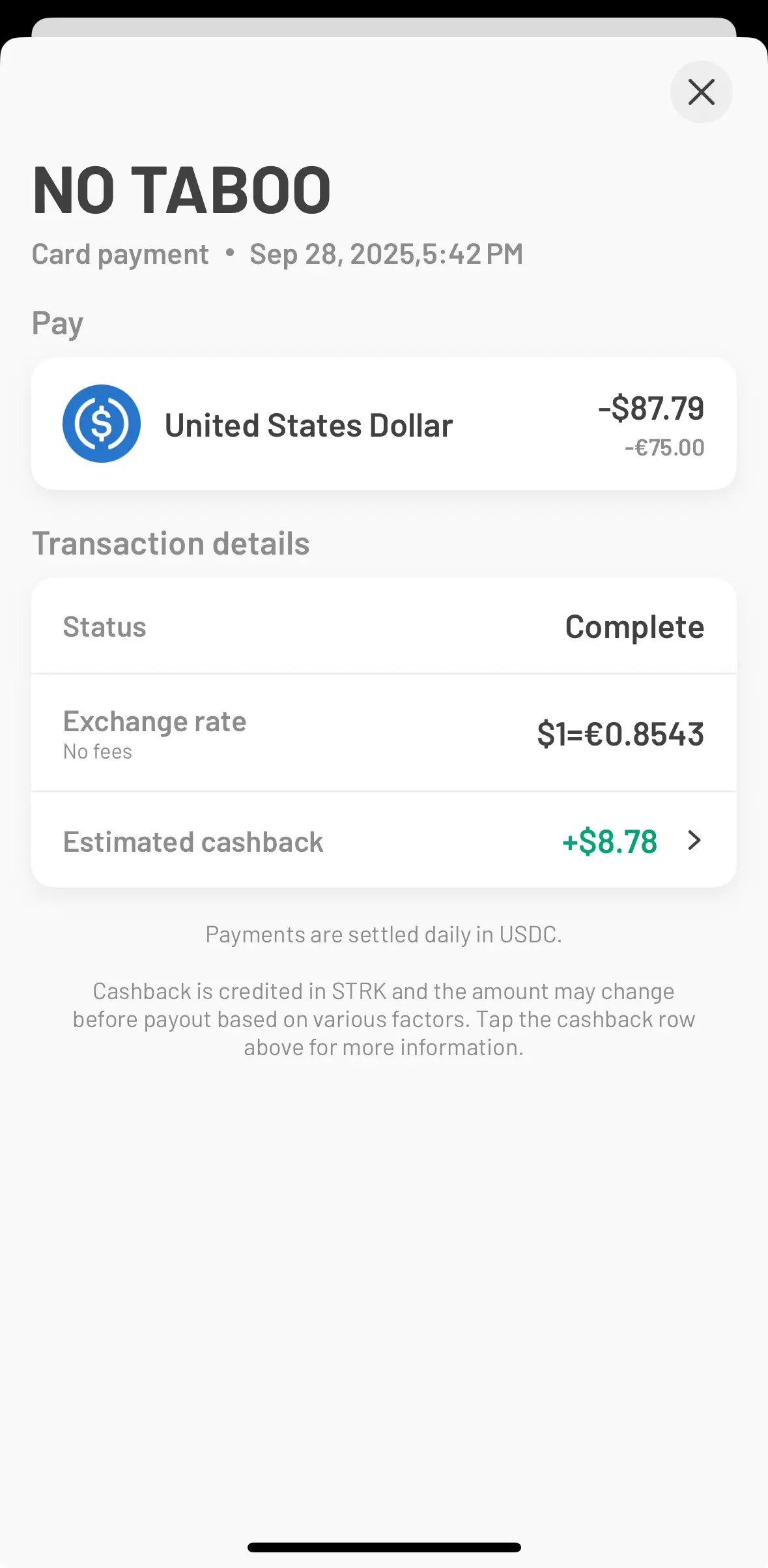
Task: Tap the chevron next to estimated cashback
Action: pyautogui.click(x=693, y=841)
